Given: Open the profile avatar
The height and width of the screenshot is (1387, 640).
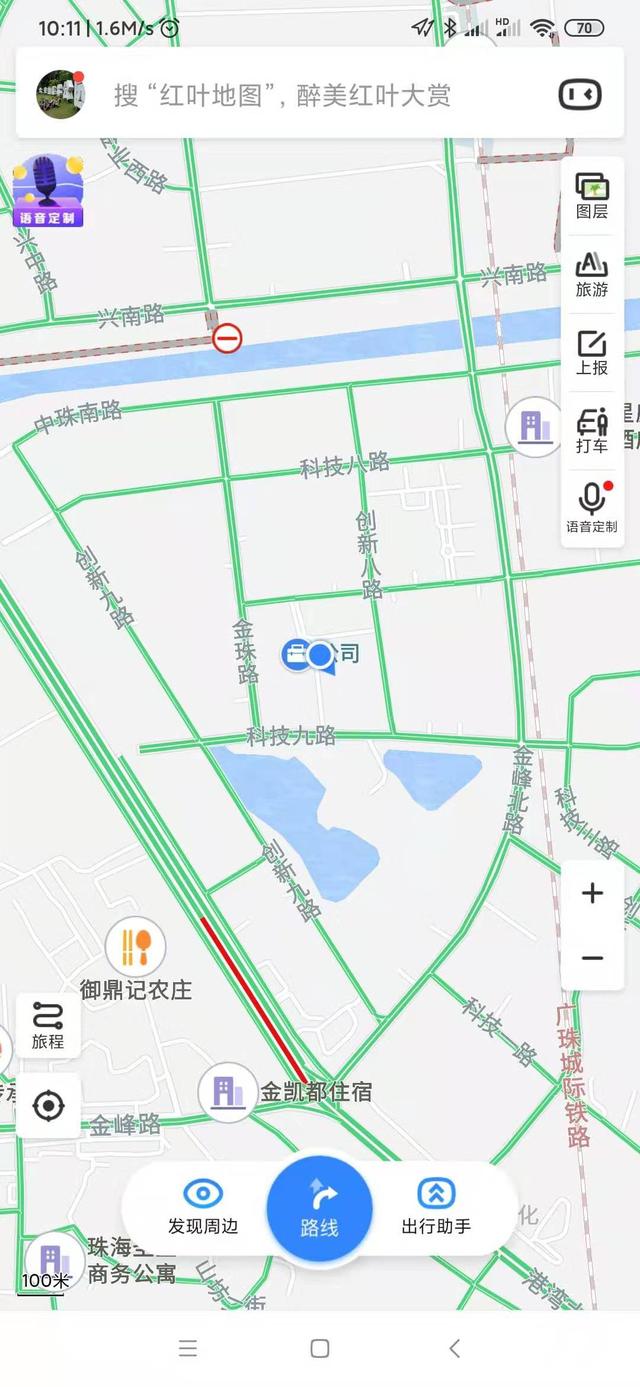Looking at the screenshot, I should tap(61, 95).
